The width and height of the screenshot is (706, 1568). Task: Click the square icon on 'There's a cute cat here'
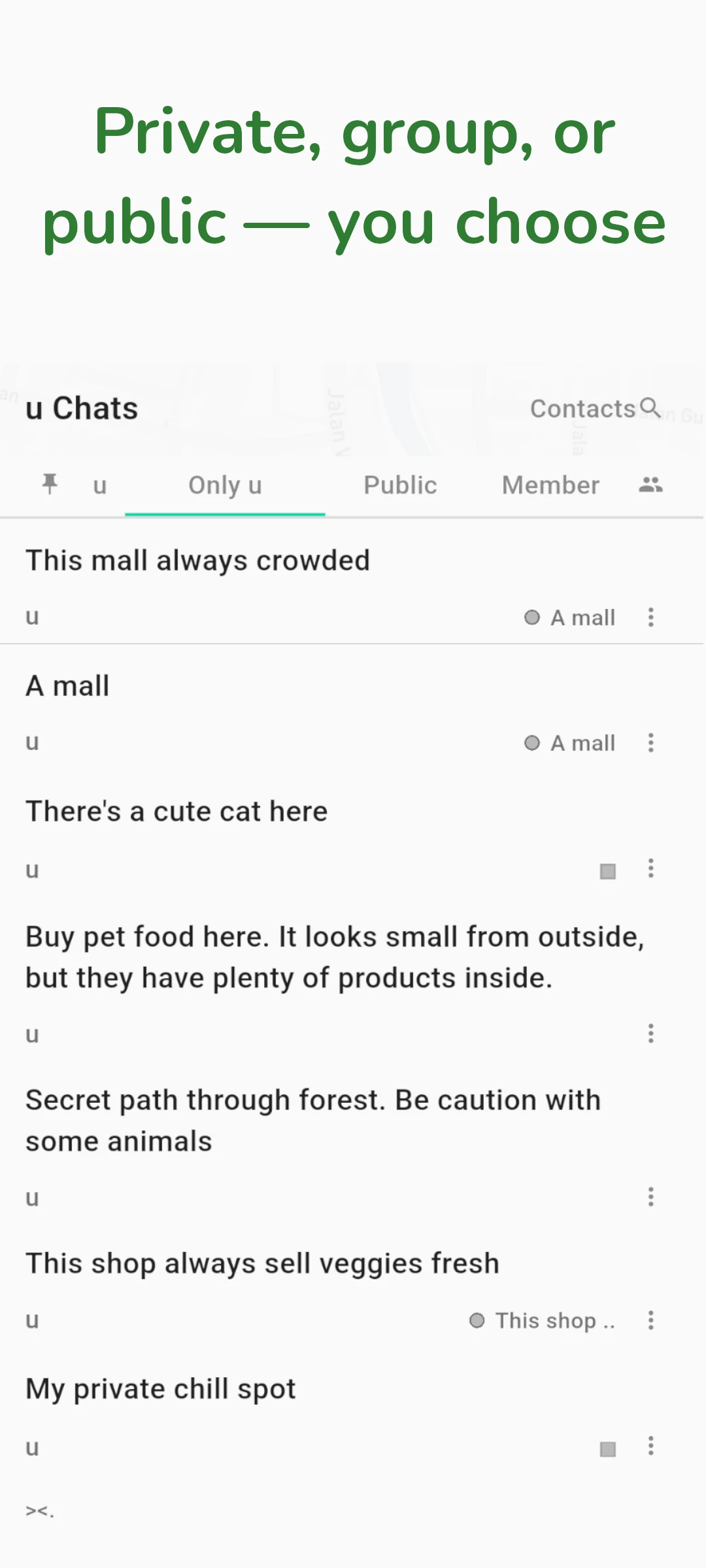click(607, 869)
